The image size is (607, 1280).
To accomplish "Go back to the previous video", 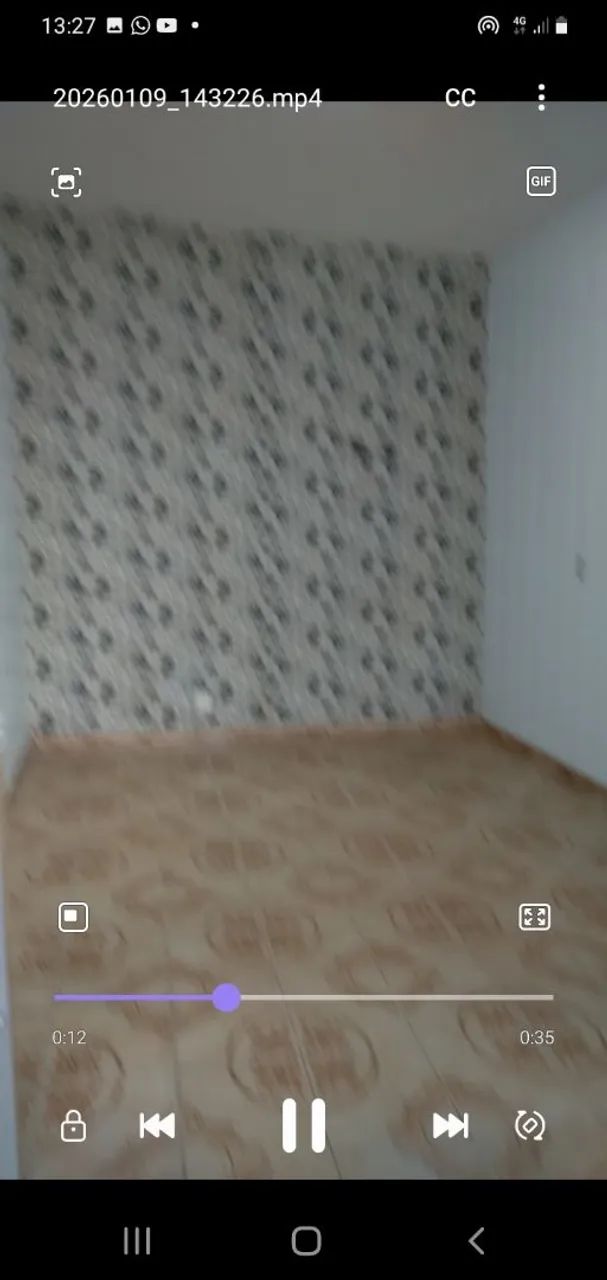I will point(157,1126).
